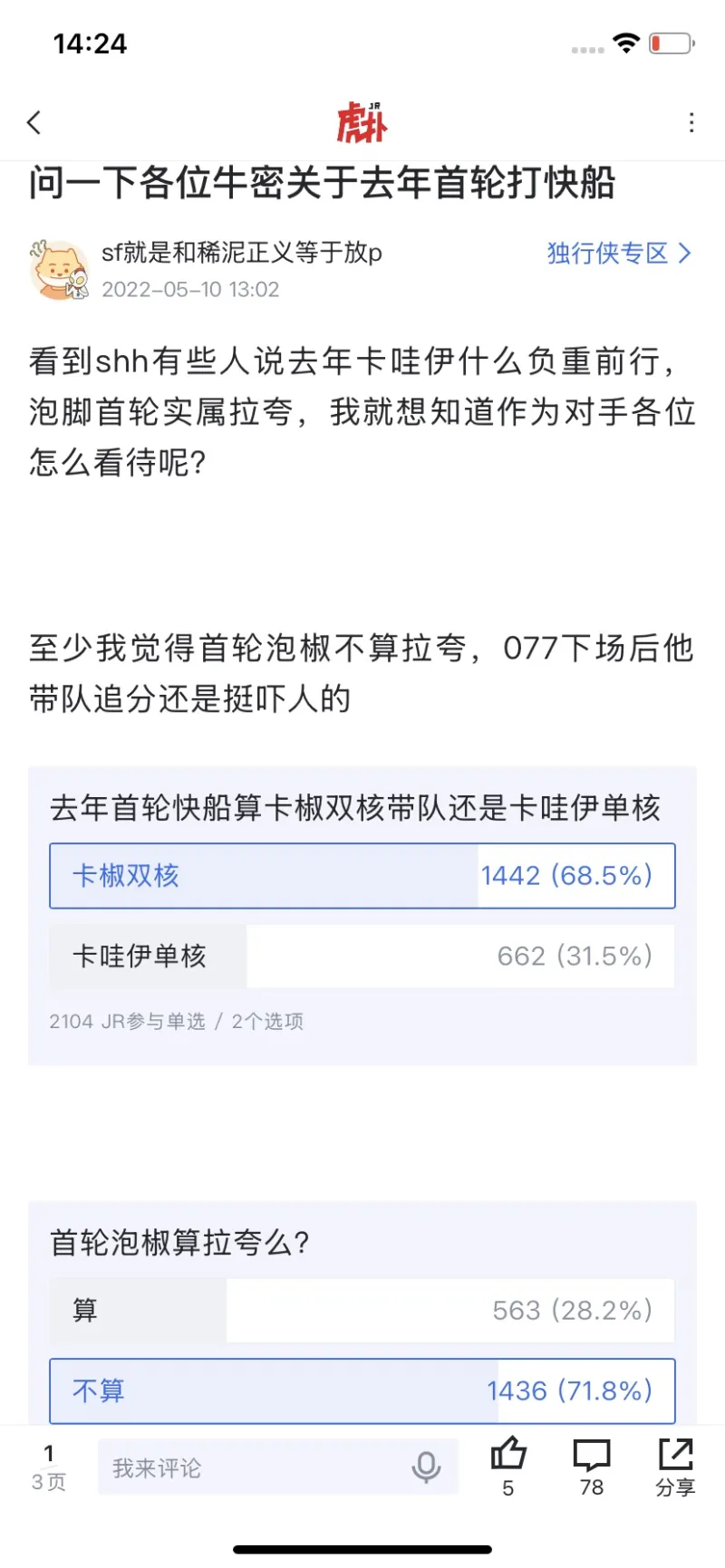Open the page selector showing 3页
Screen dimensions: 725x1568
[x=49, y=1467]
